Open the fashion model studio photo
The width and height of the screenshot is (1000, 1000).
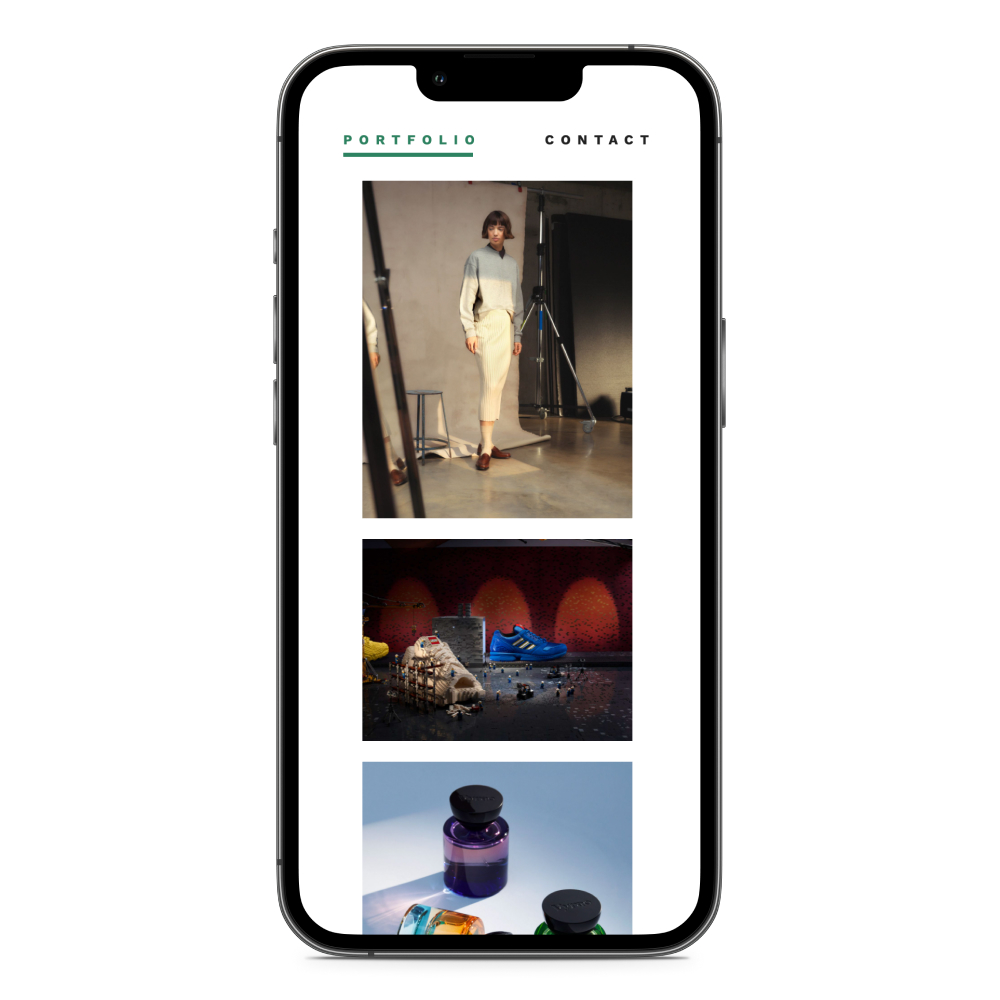pyautogui.click(x=497, y=349)
